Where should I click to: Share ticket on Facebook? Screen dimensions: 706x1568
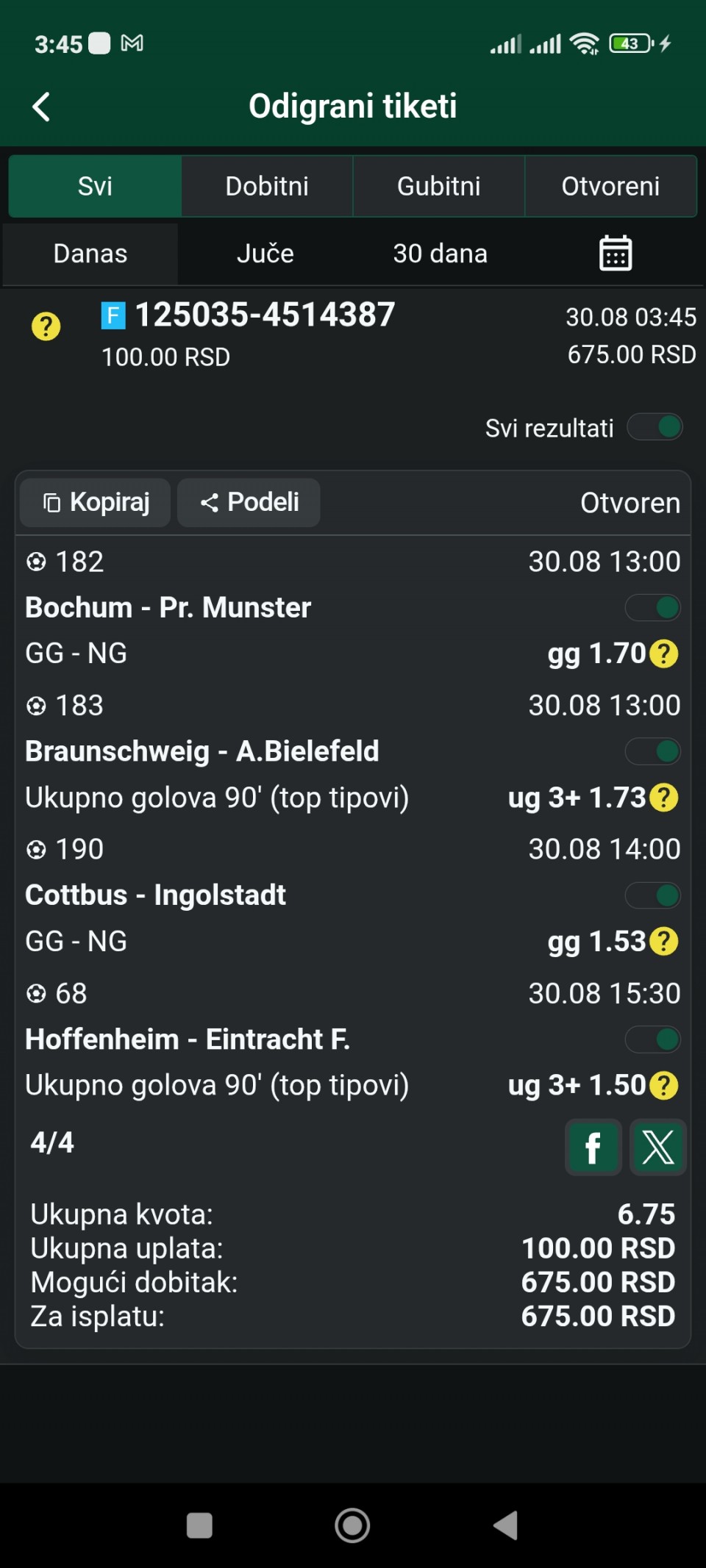(593, 1148)
